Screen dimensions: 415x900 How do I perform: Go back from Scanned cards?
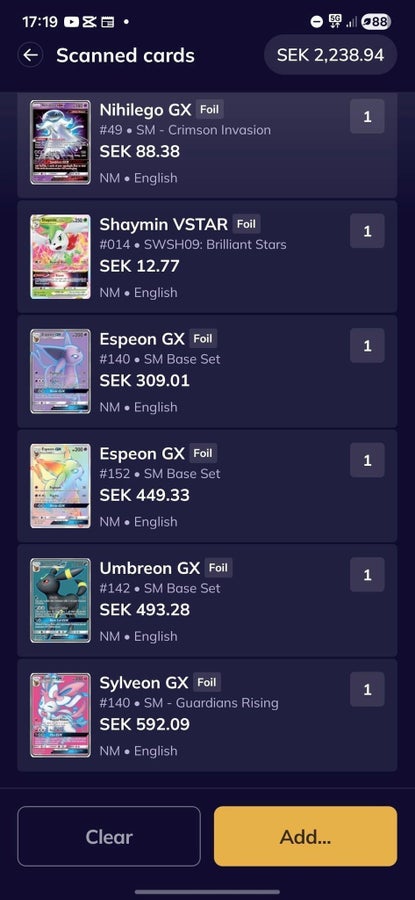pos(30,55)
